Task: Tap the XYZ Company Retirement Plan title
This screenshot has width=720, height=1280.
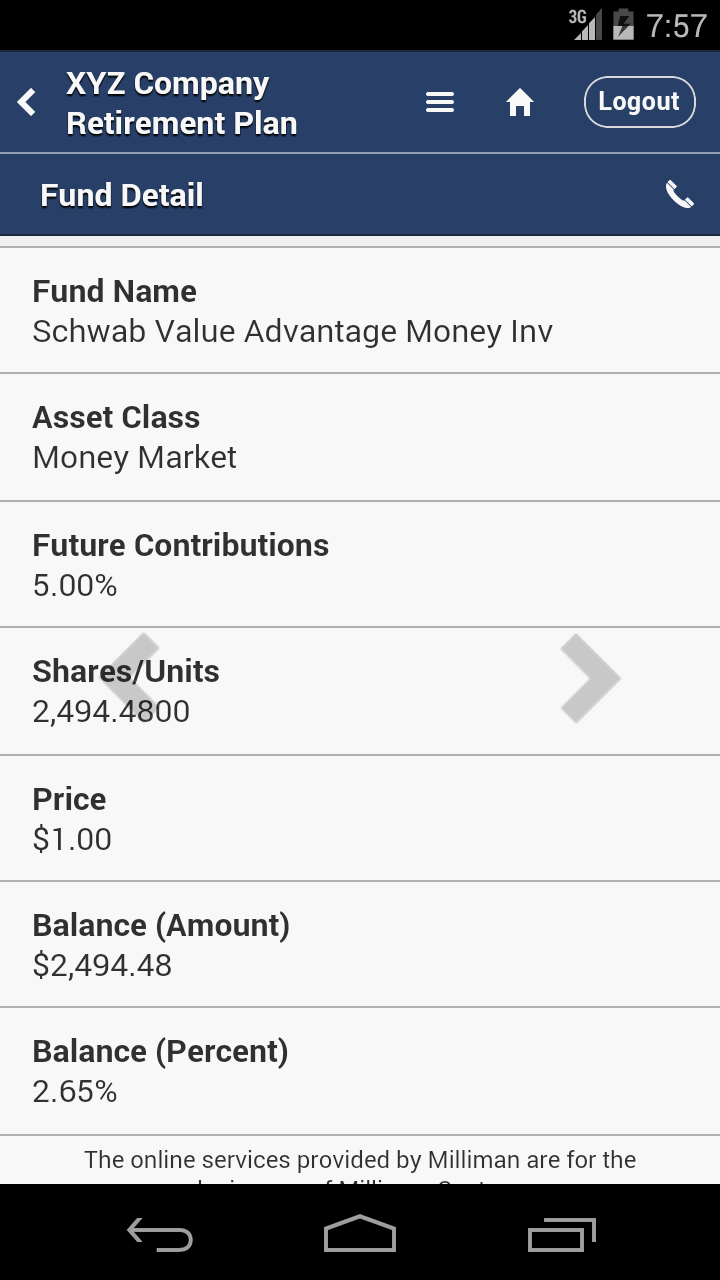Action: click(182, 101)
